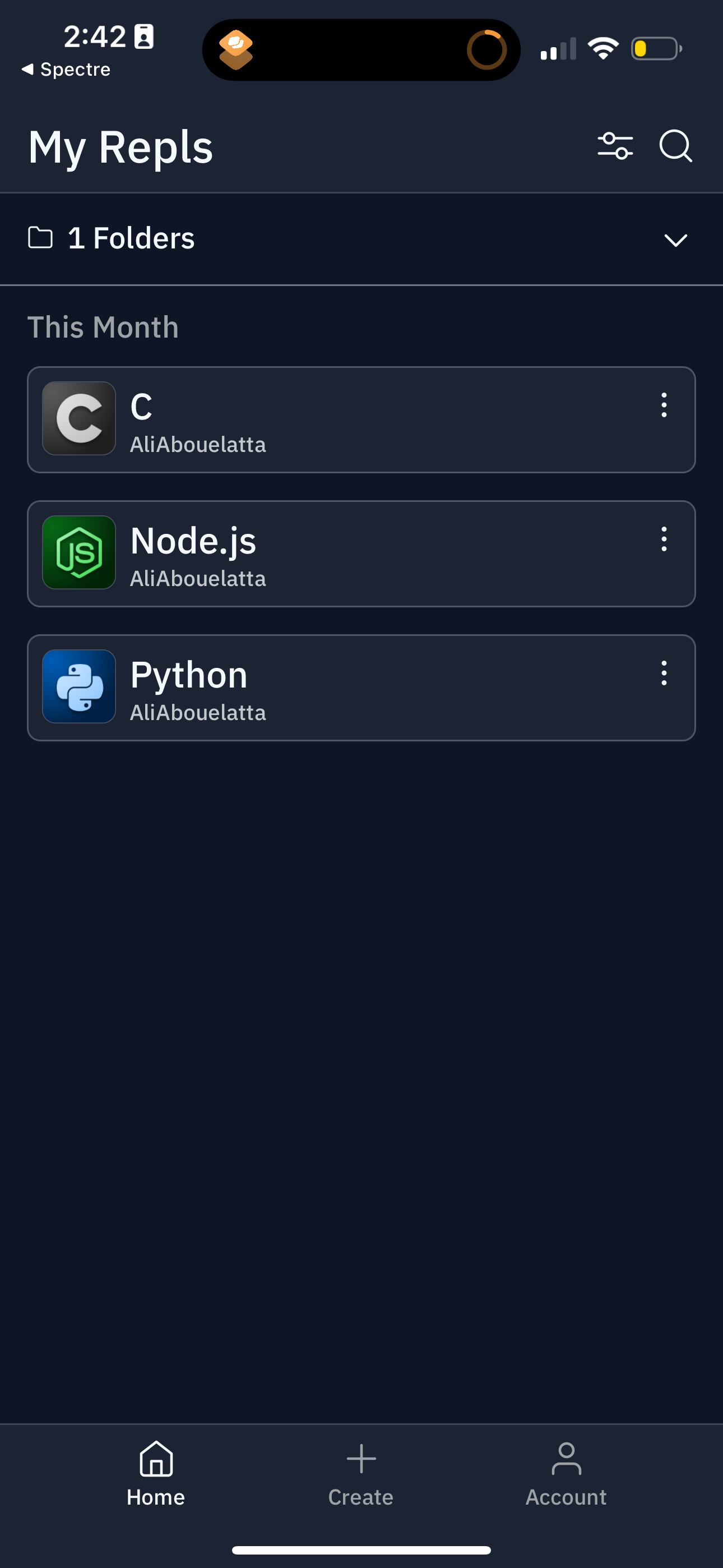Expand the 1 Folders section
The image size is (723, 1568).
coord(675,239)
